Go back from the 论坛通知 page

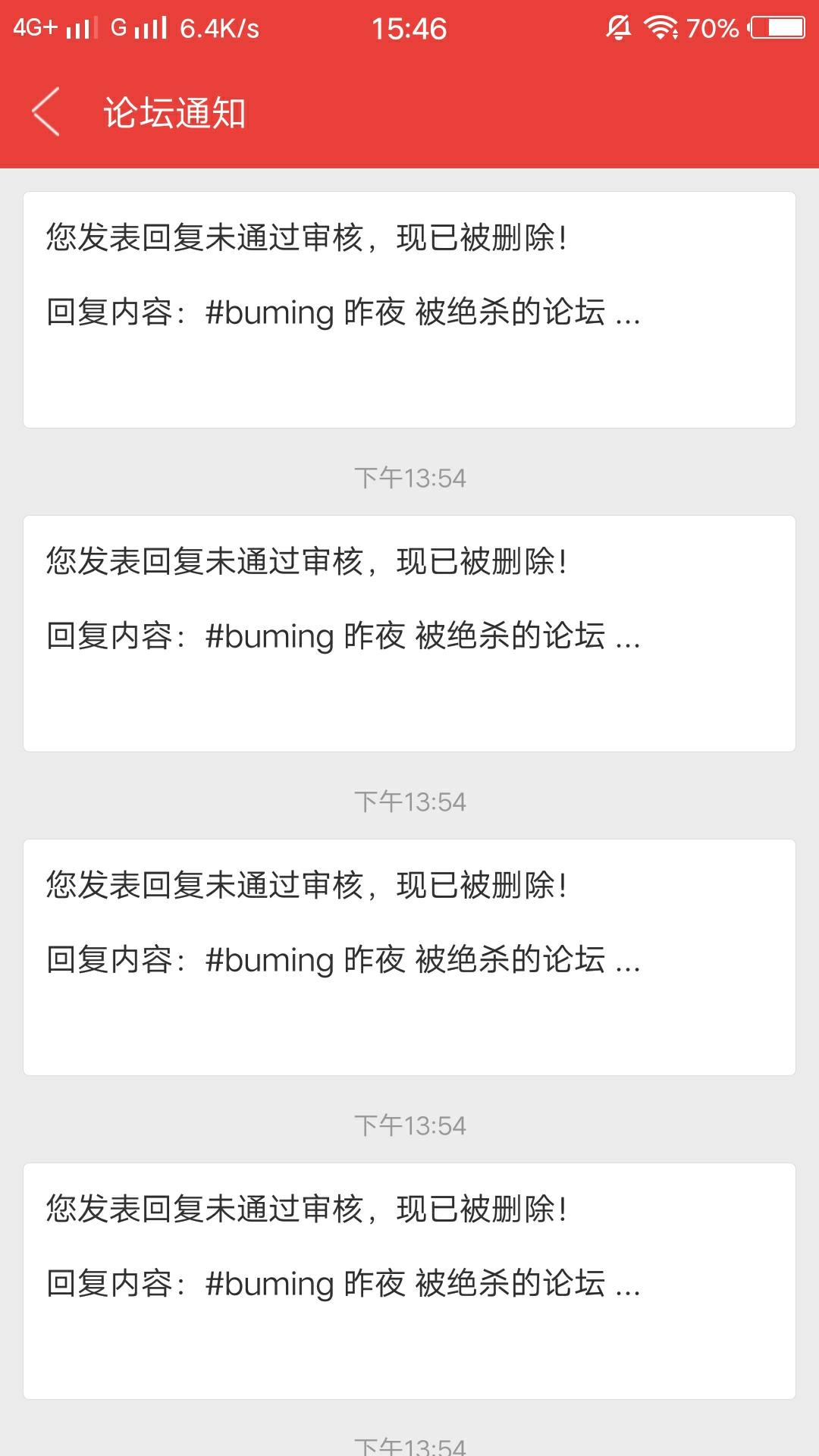click(x=45, y=112)
